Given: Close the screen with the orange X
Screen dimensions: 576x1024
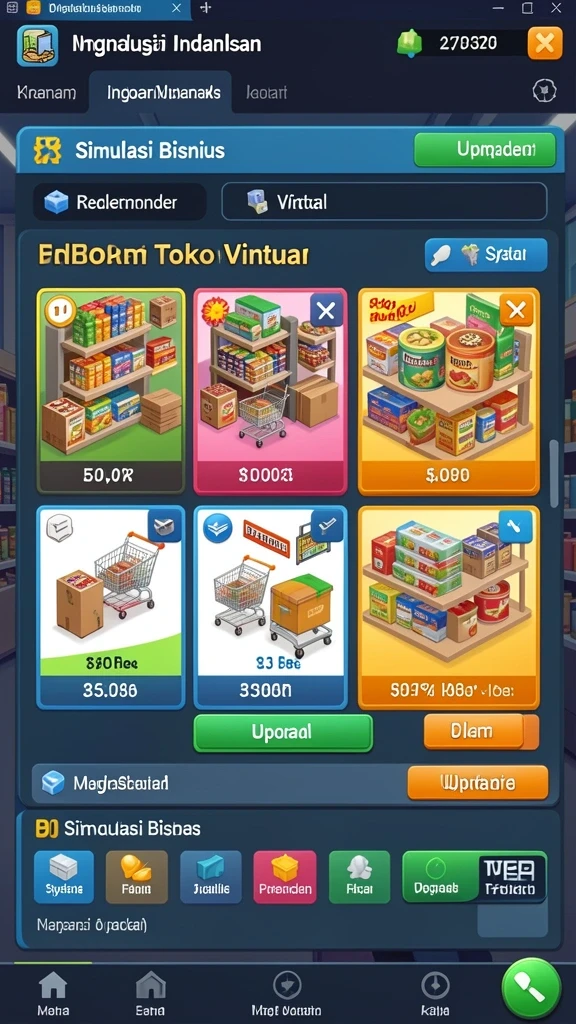Looking at the screenshot, I should click(545, 44).
